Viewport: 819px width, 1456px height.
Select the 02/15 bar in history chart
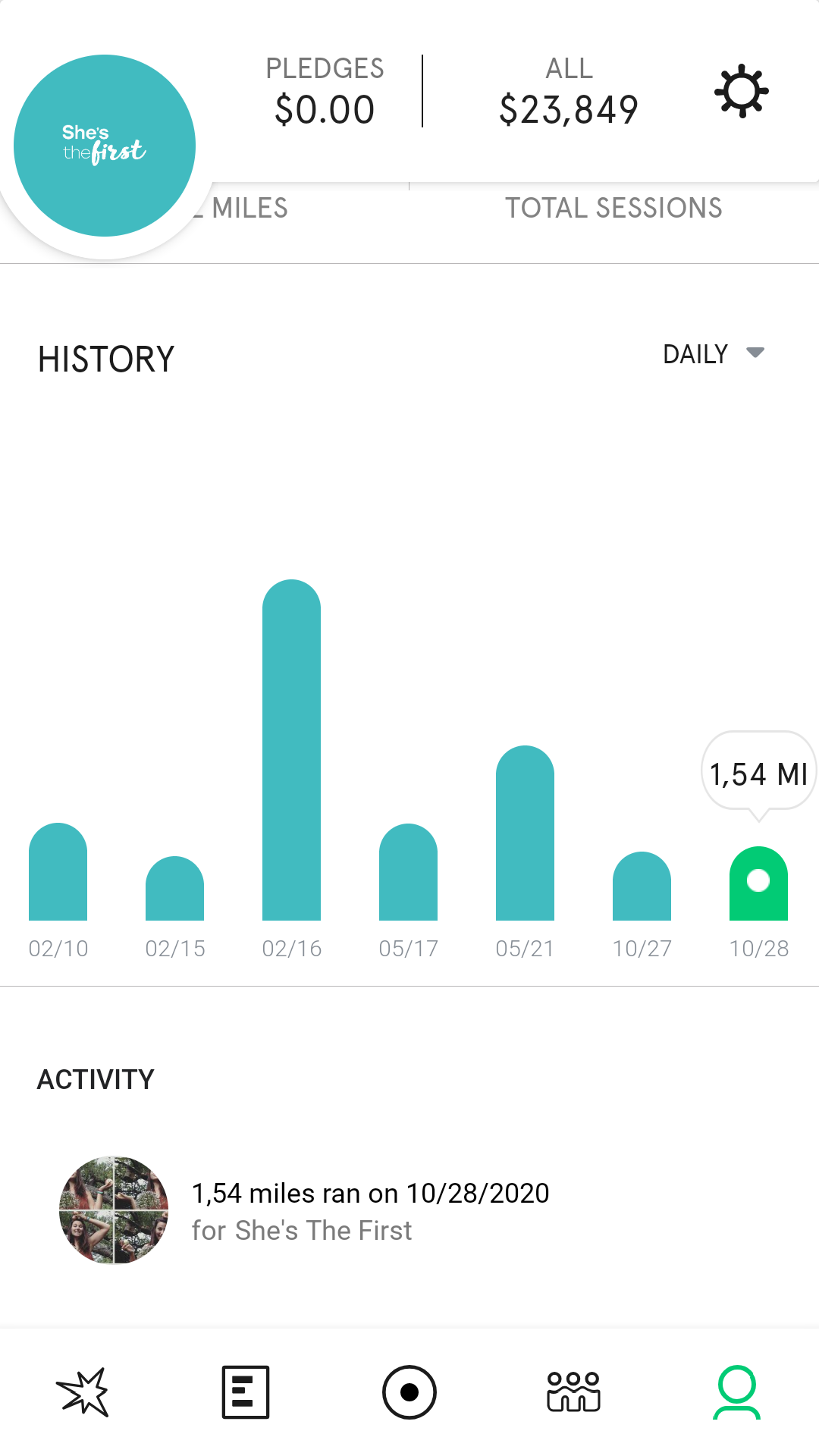tap(174, 888)
